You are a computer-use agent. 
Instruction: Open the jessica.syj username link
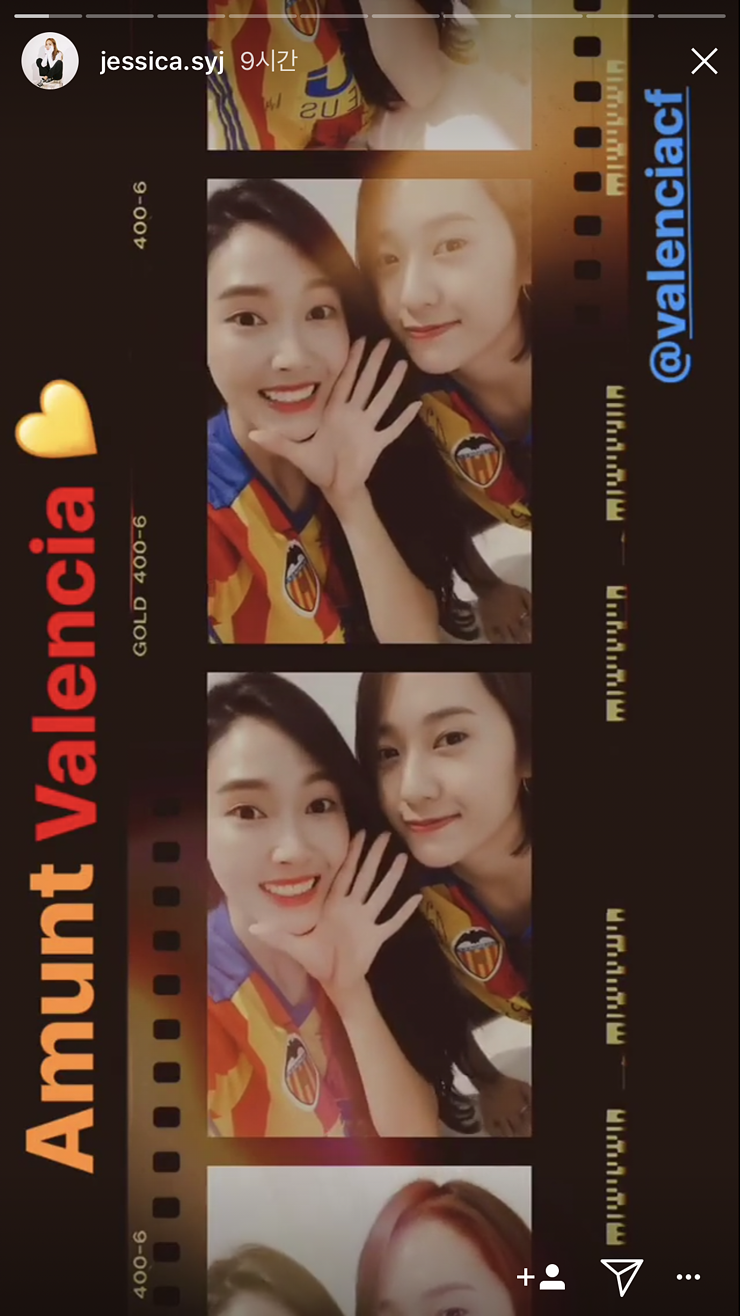pos(161,62)
